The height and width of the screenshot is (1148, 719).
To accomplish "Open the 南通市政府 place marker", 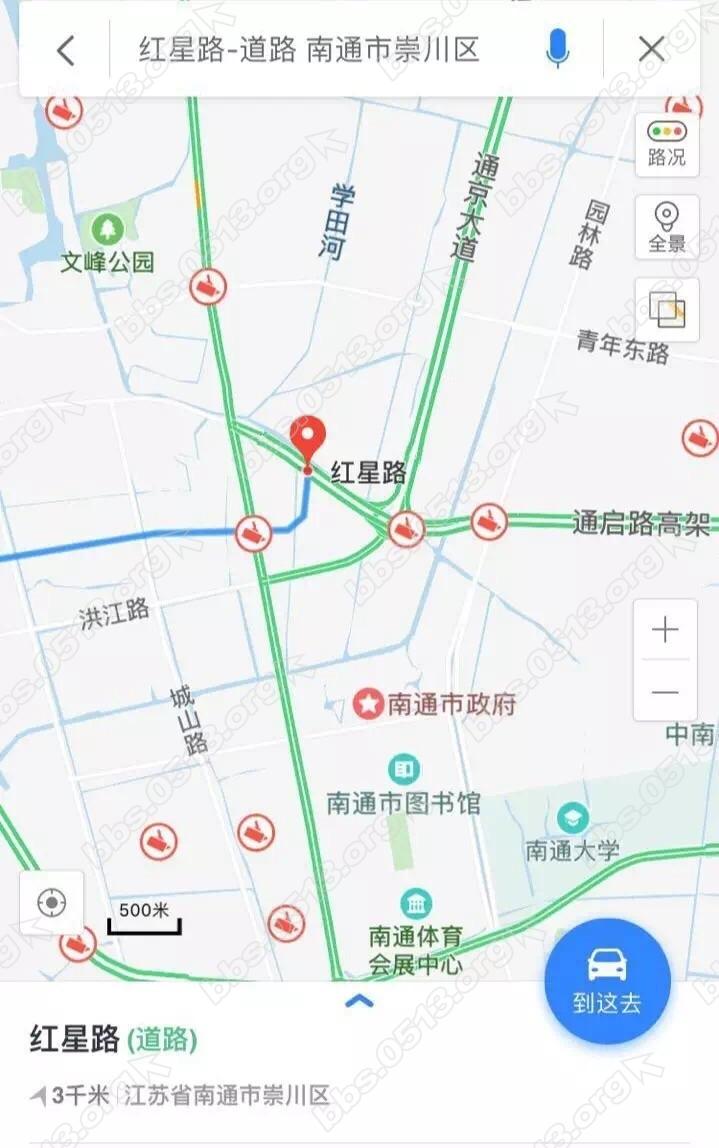I will [x=369, y=704].
